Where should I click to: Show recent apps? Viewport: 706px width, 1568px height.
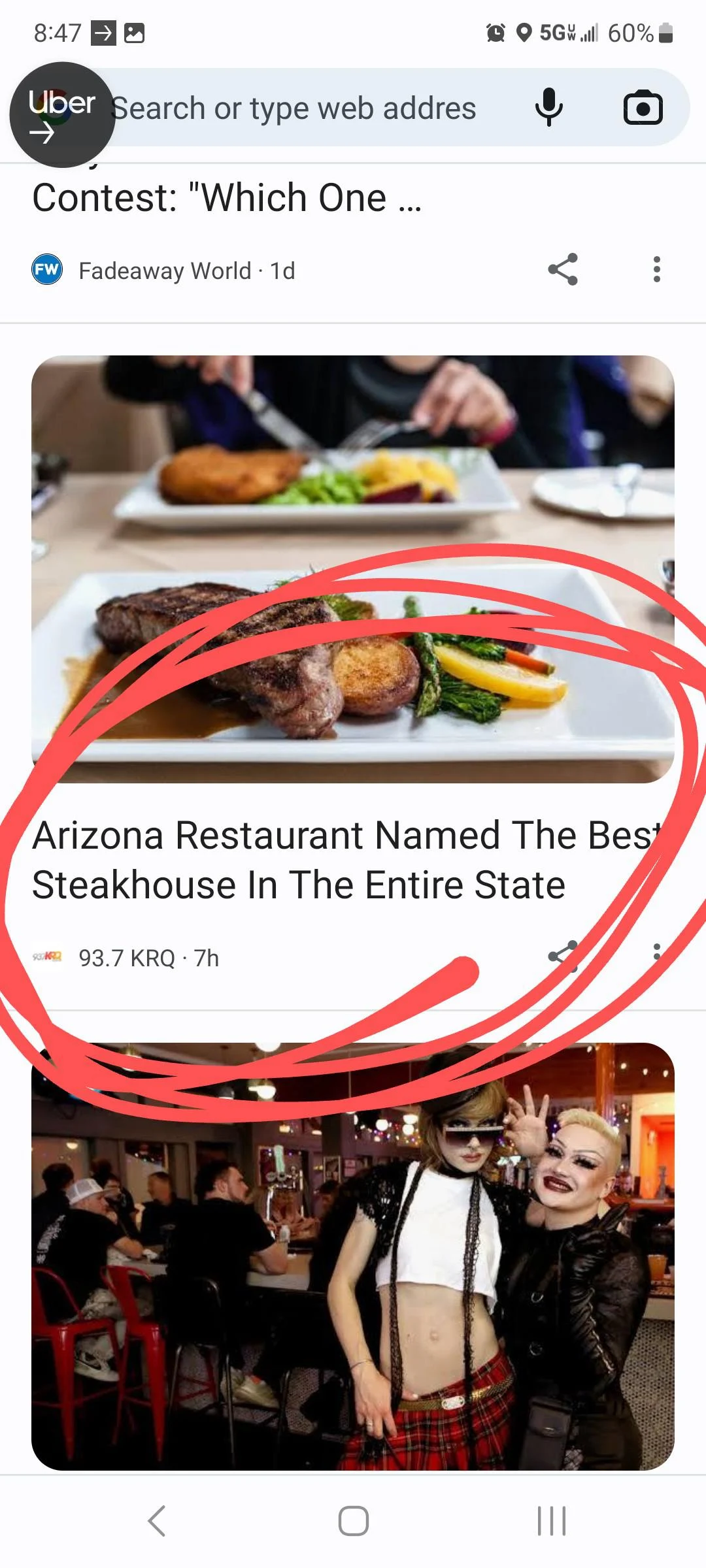pyautogui.click(x=551, y=1521)
